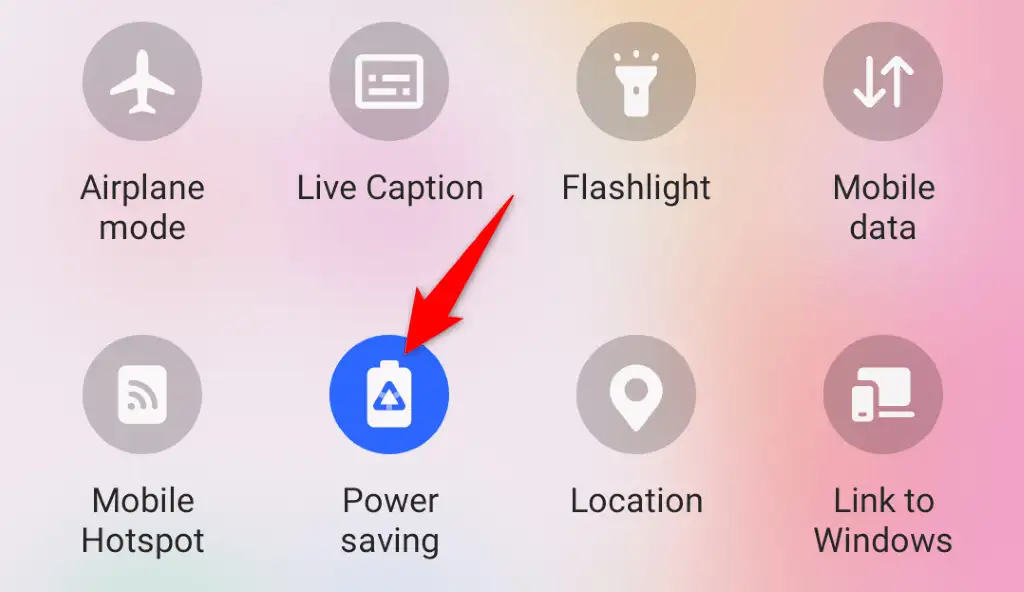Enable Mobile Hotspot

click(x=142, y=395)
